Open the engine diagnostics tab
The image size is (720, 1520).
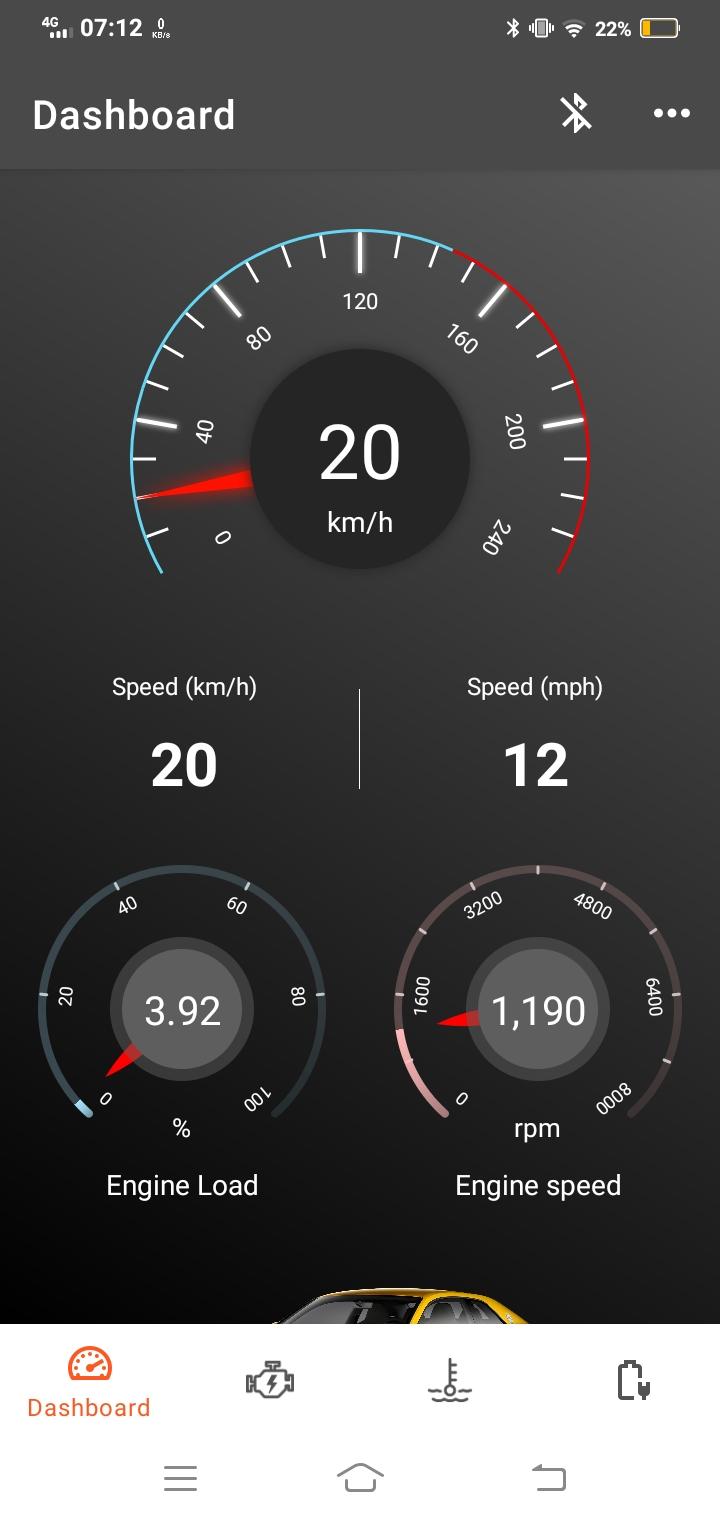[x=270, y=1382]
